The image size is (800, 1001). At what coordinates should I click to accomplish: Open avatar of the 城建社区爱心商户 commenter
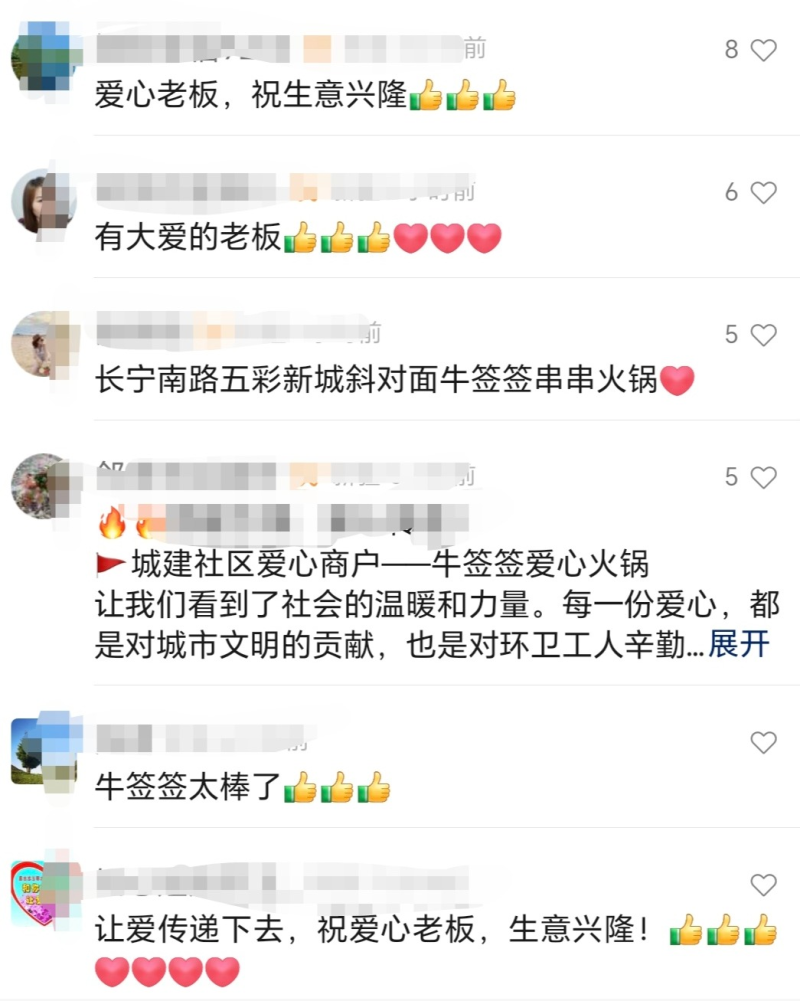tap(43, 486)
